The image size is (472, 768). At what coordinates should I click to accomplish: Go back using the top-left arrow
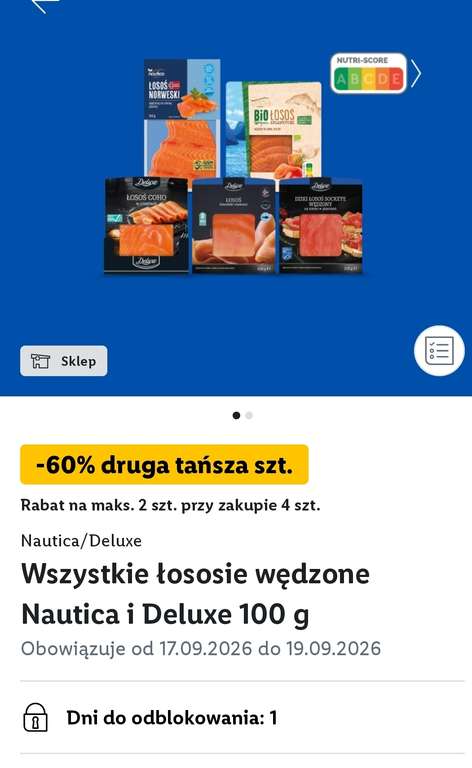tap(45, 5)
